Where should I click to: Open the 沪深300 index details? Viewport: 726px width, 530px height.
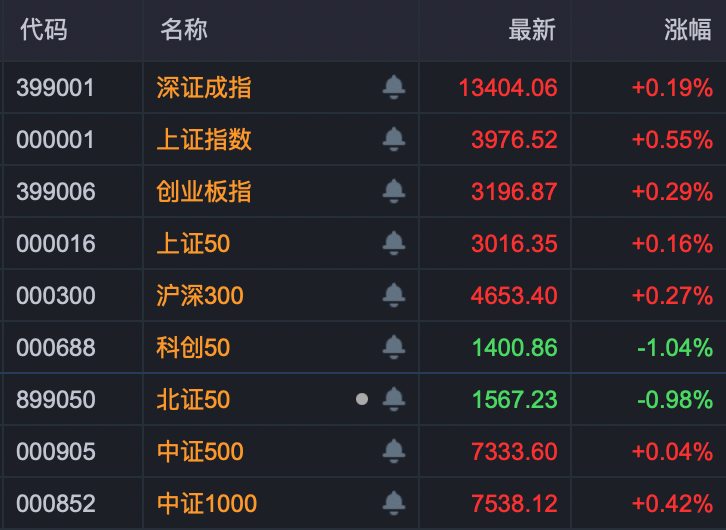pyautogui.click(x=200, y=295)
